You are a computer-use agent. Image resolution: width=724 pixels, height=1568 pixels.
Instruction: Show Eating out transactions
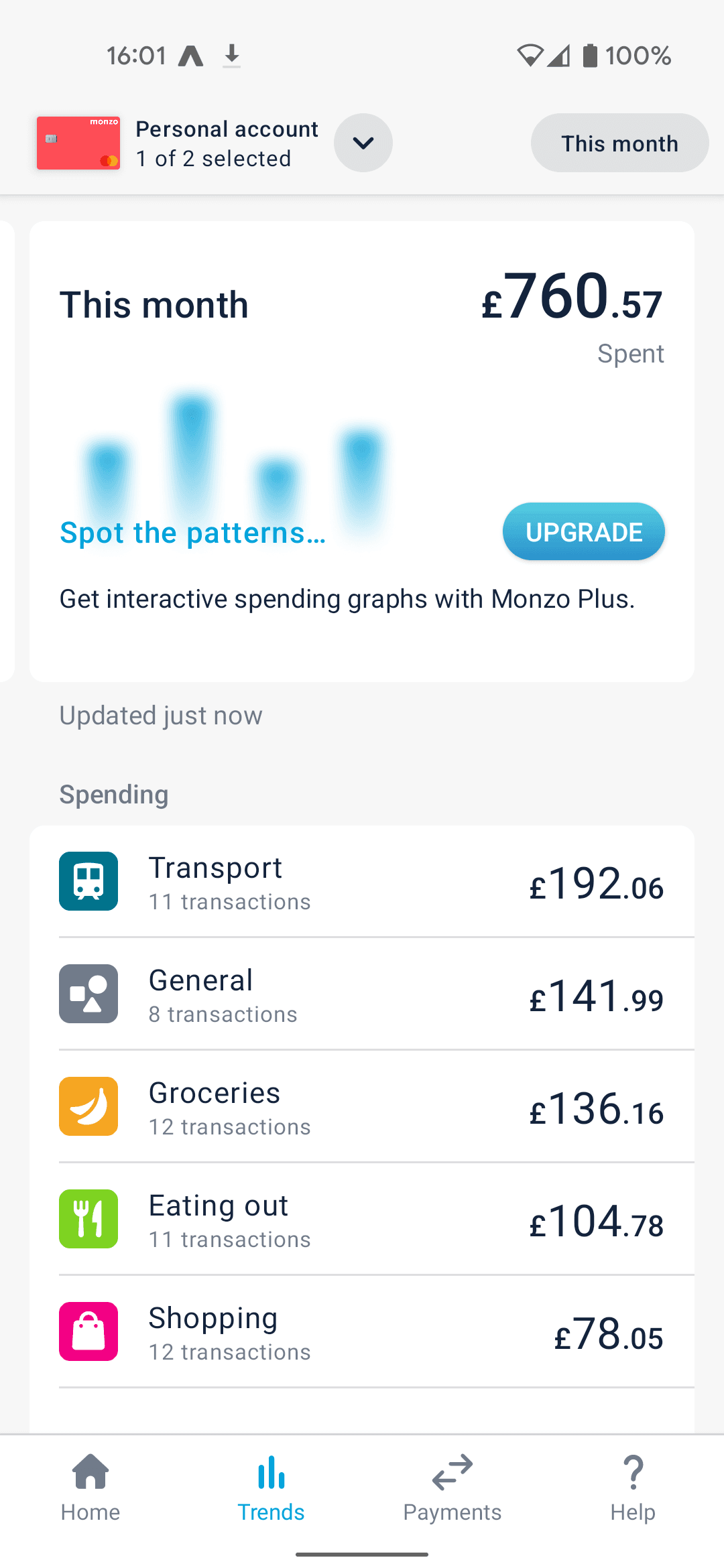click(x=362, y=1220)
